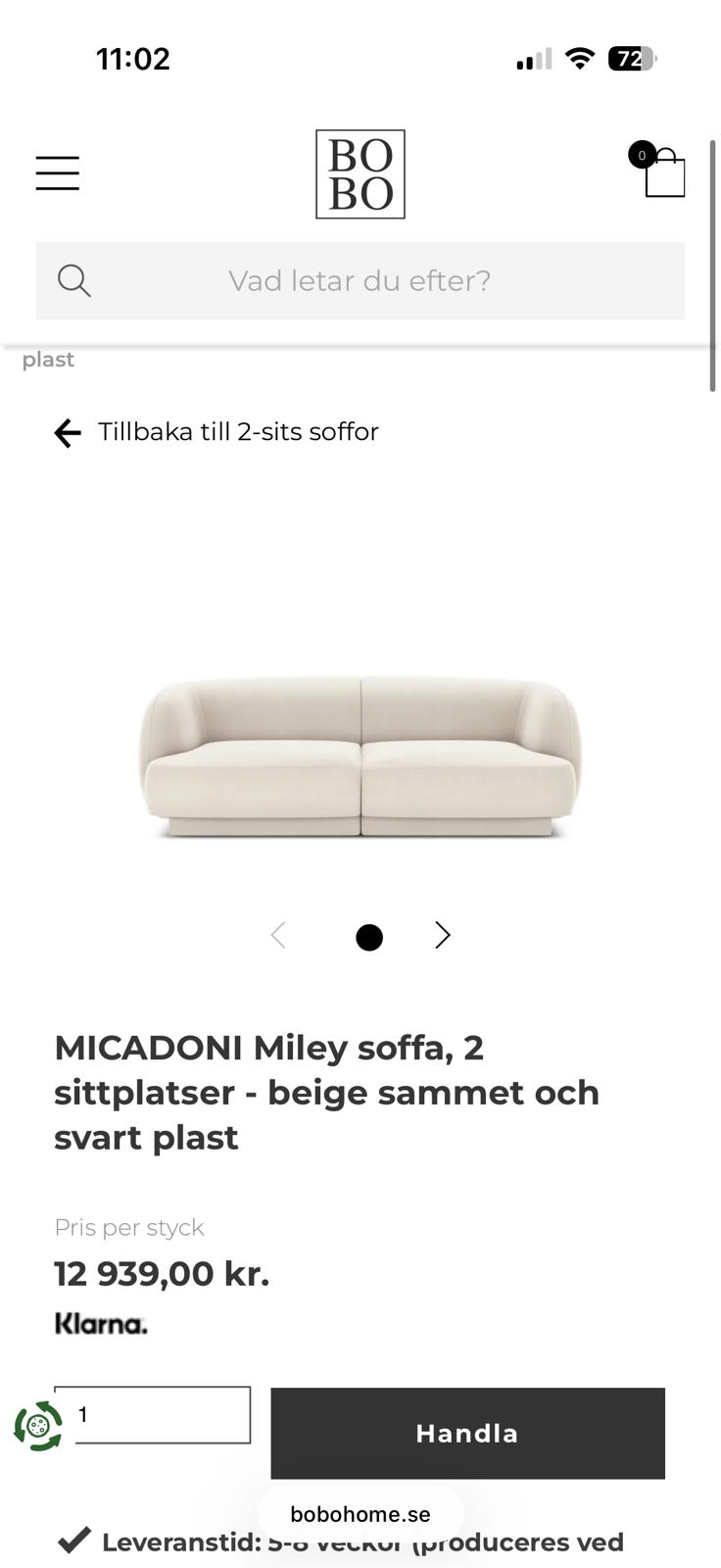Show the next product image

tap(442, 935)
